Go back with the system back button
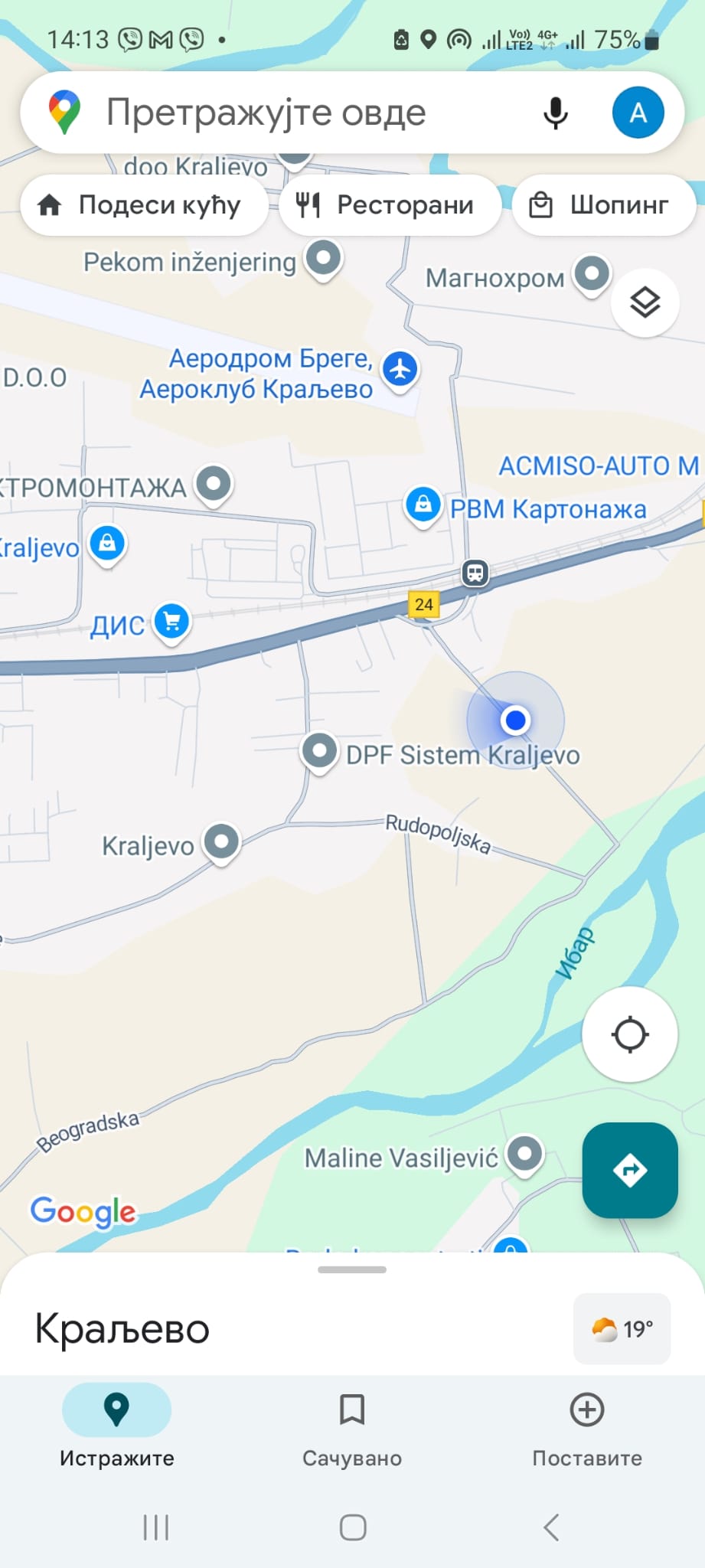Image resolution: width=705 pixels, height=1568 pixels. click(x=551, y=1527)
